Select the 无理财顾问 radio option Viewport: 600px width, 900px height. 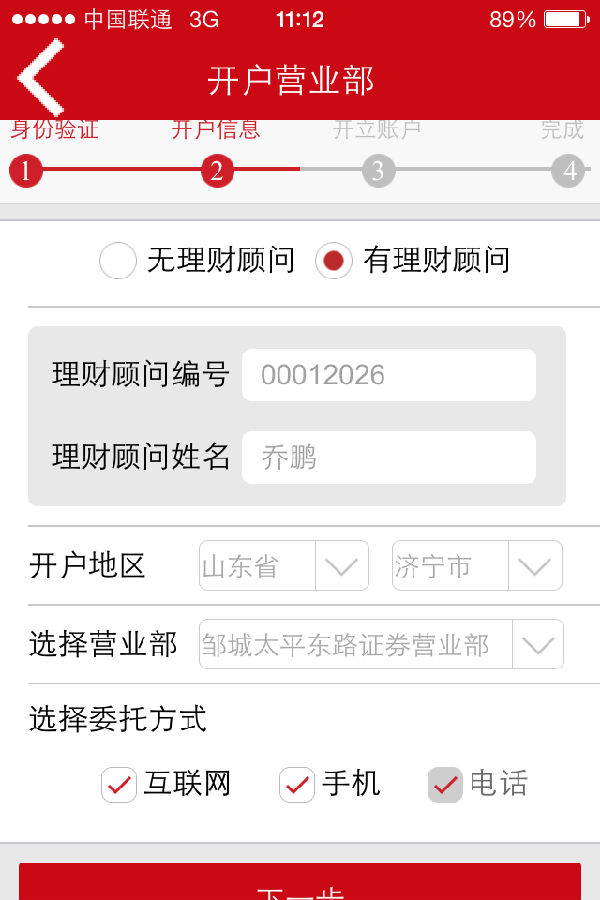118,261
